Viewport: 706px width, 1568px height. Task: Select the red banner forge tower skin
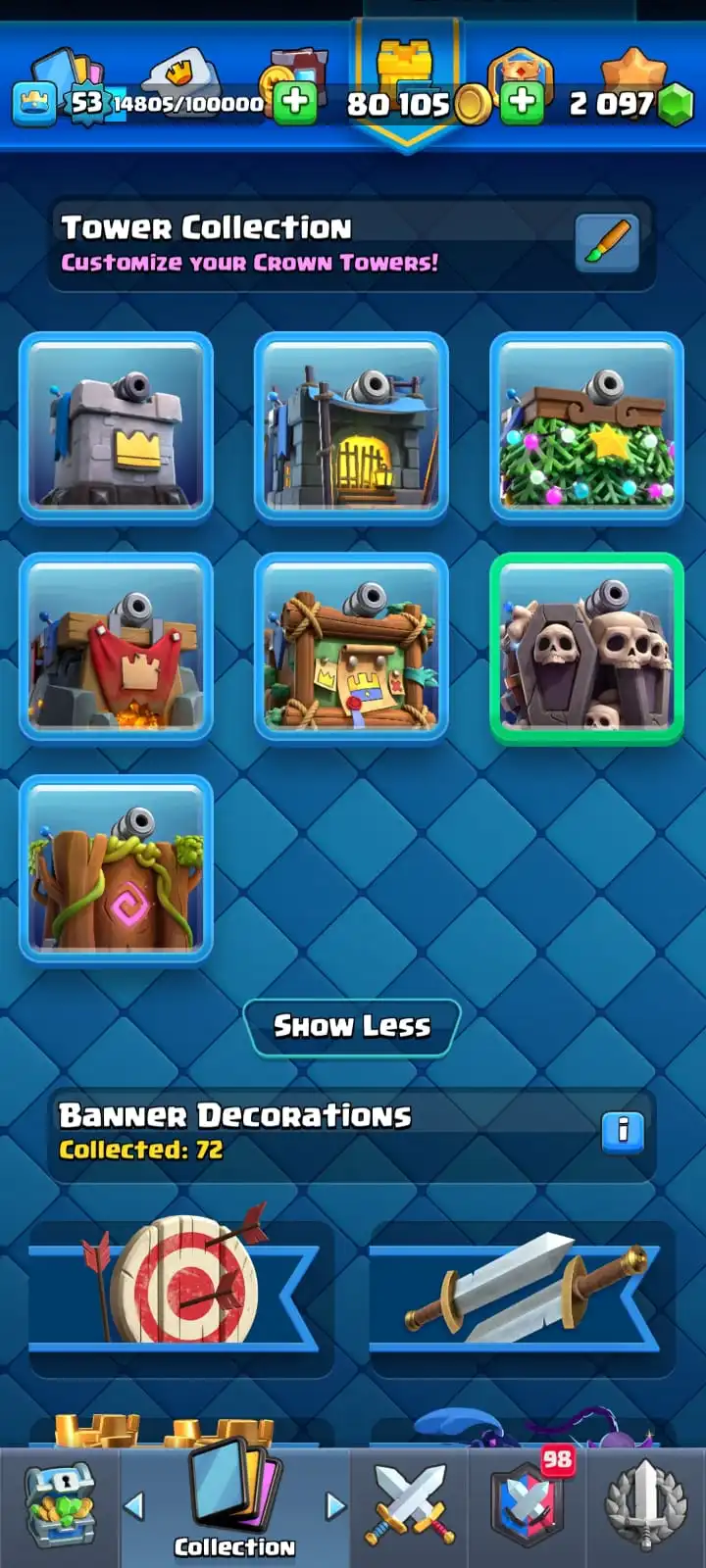[x=117, y=648]
